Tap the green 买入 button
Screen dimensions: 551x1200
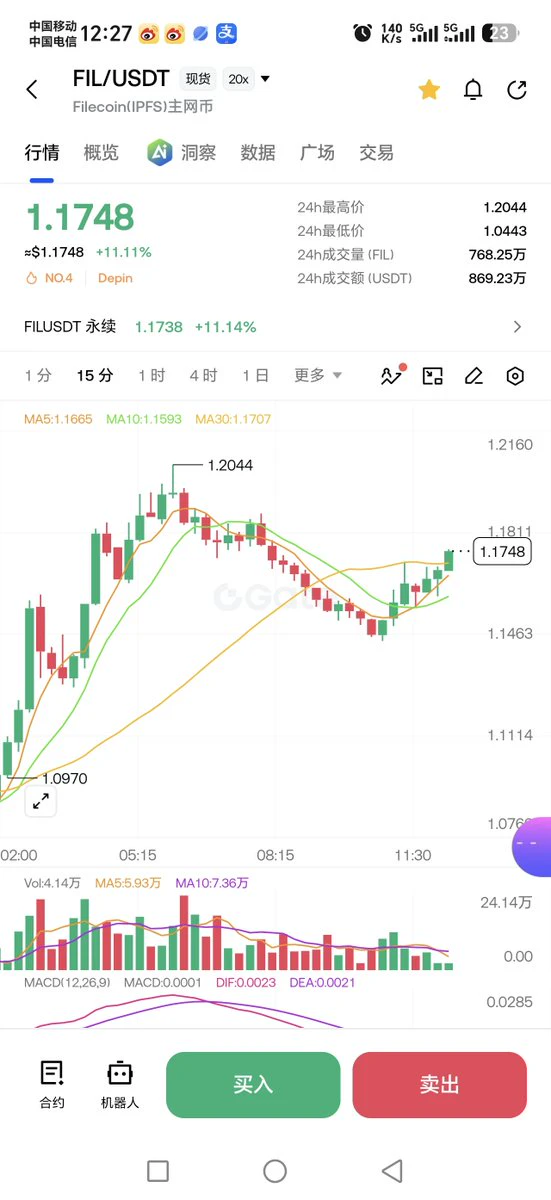point(253,1085)
